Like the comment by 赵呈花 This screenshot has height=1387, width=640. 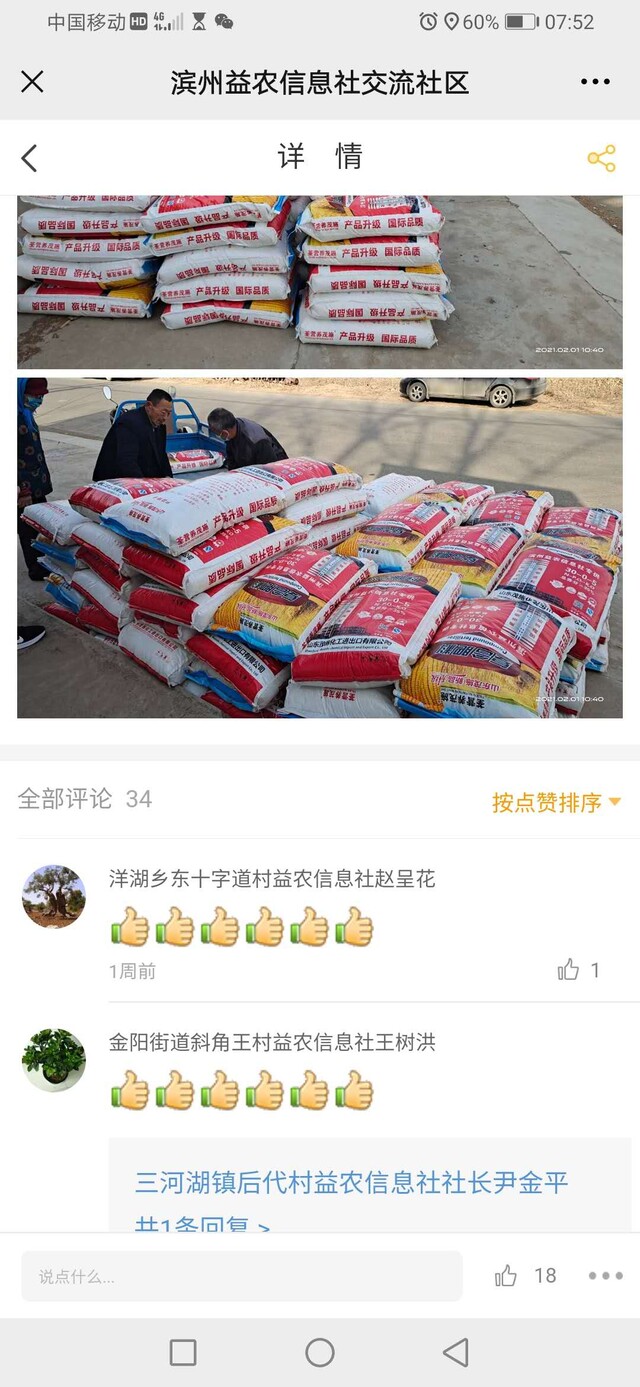(x=579, y=969)
